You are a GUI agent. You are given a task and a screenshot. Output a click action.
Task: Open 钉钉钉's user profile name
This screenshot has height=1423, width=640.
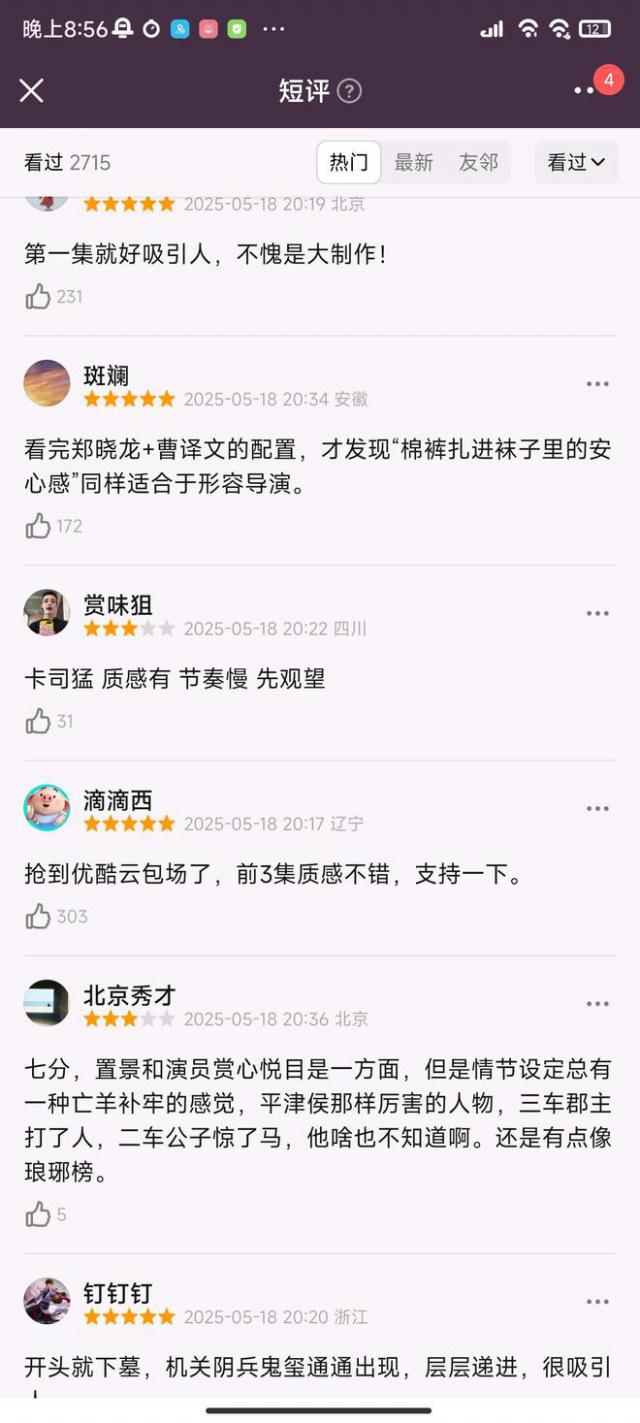[x=117, y=1293]
